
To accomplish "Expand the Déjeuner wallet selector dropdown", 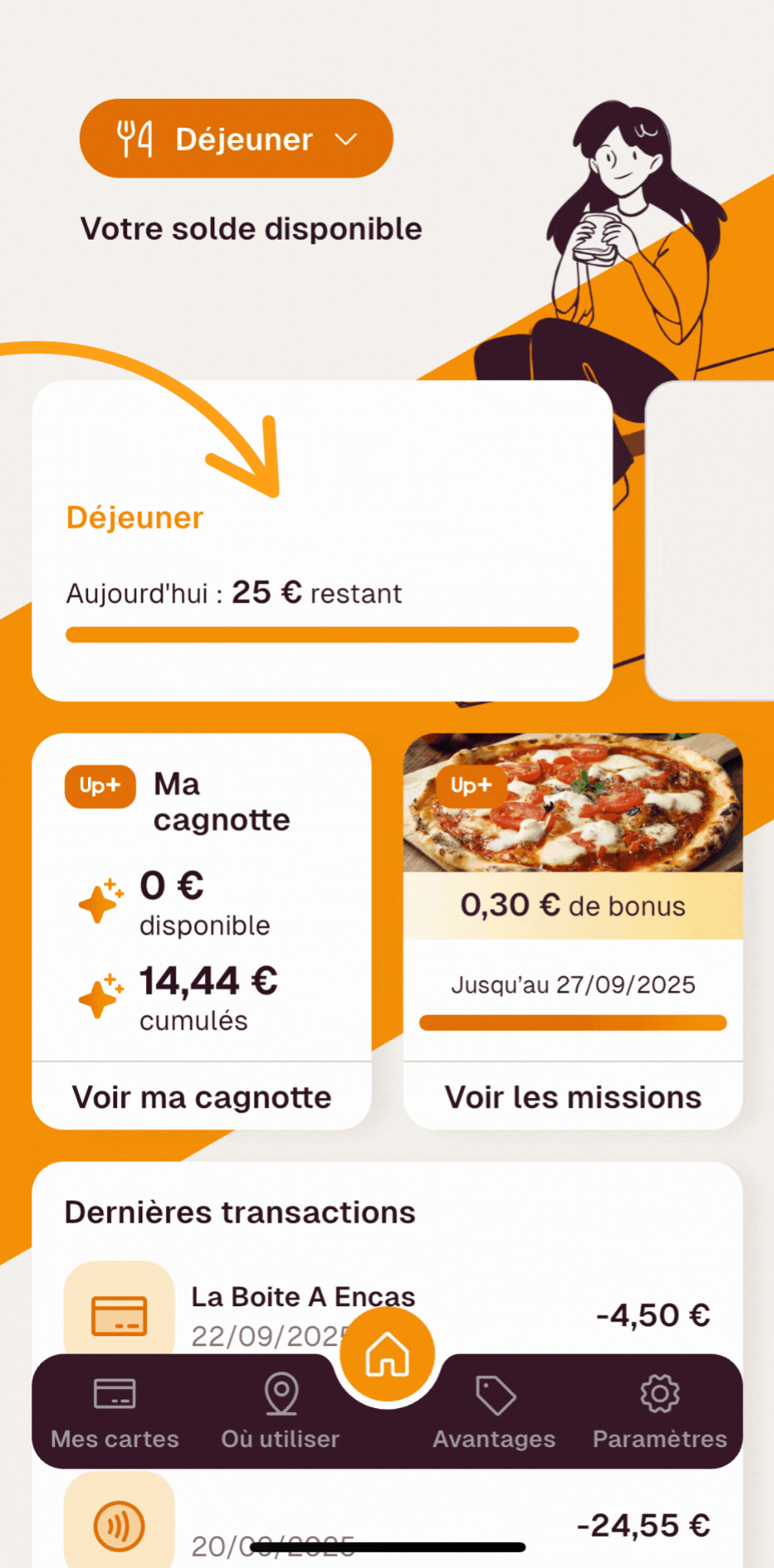I will click(x=236, y=138).
